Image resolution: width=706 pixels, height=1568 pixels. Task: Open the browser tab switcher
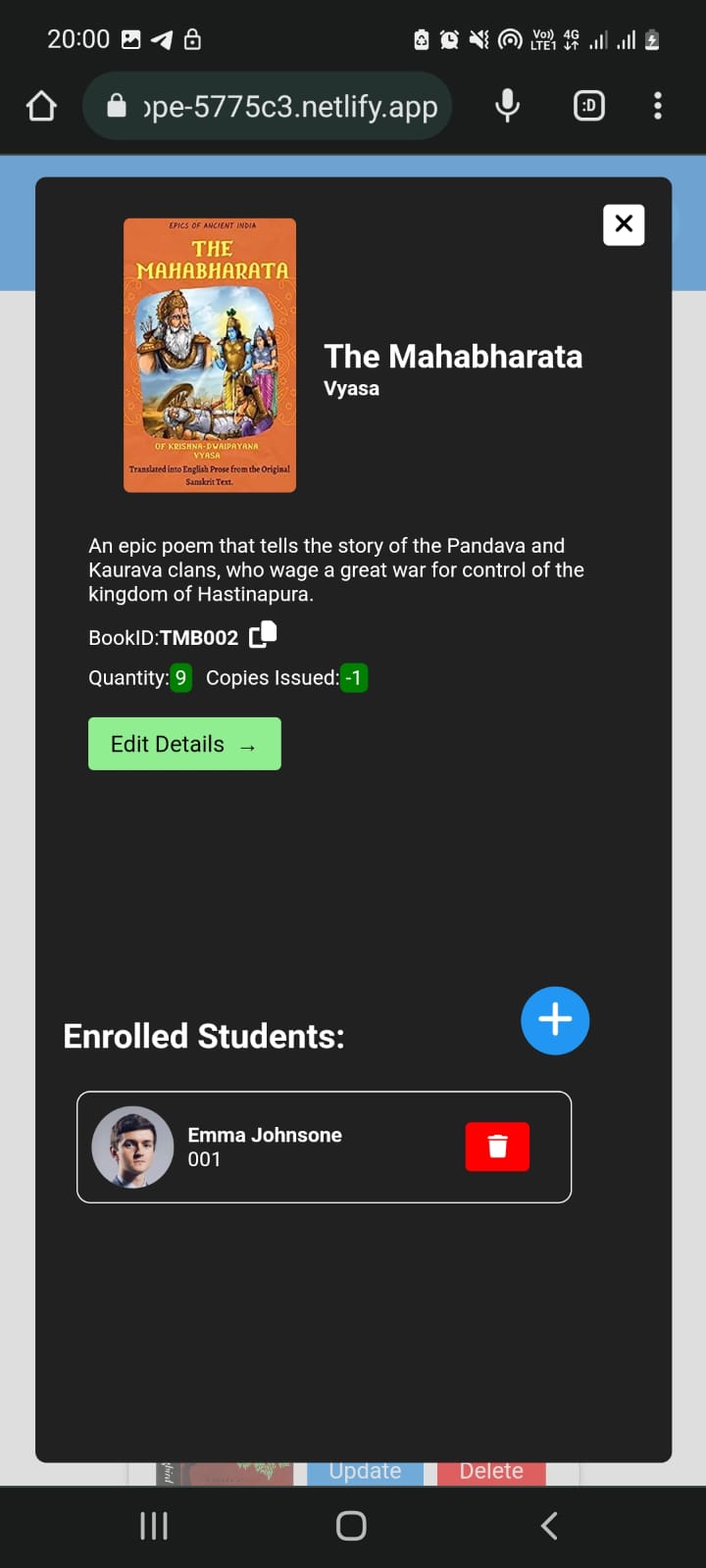point(588,106)
